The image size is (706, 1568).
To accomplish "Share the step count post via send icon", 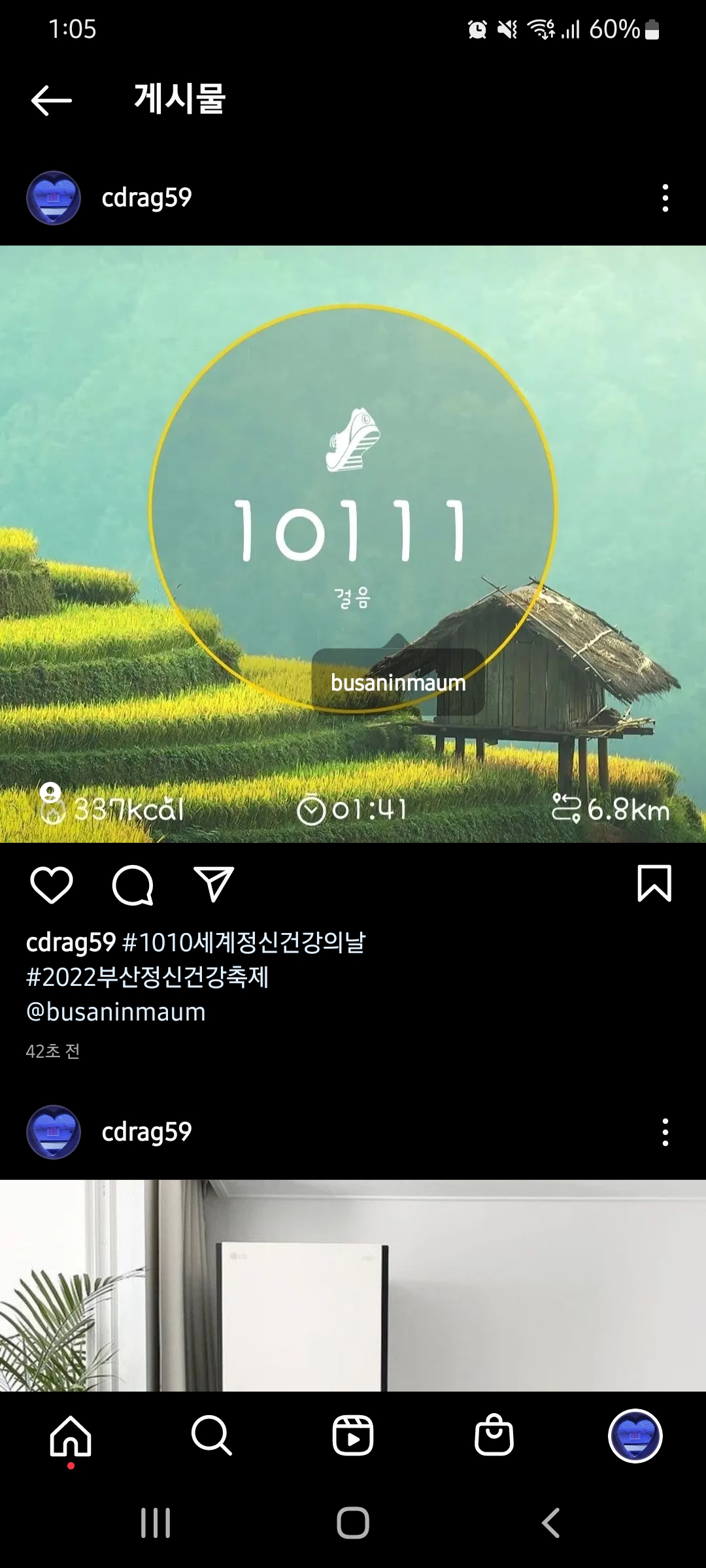I will (214, 885).
